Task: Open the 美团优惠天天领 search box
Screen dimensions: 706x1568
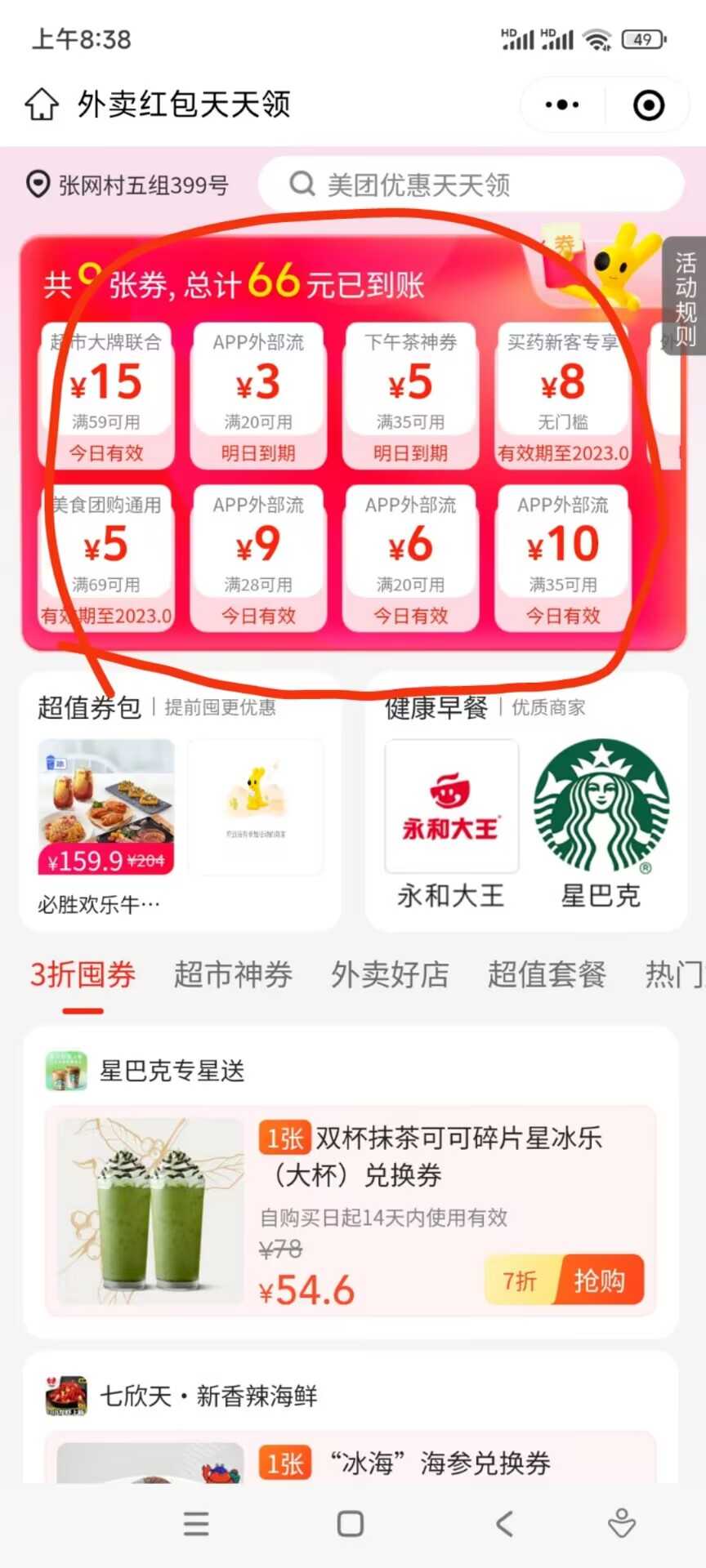Action: pyautogui.click(x=470, y=185)
